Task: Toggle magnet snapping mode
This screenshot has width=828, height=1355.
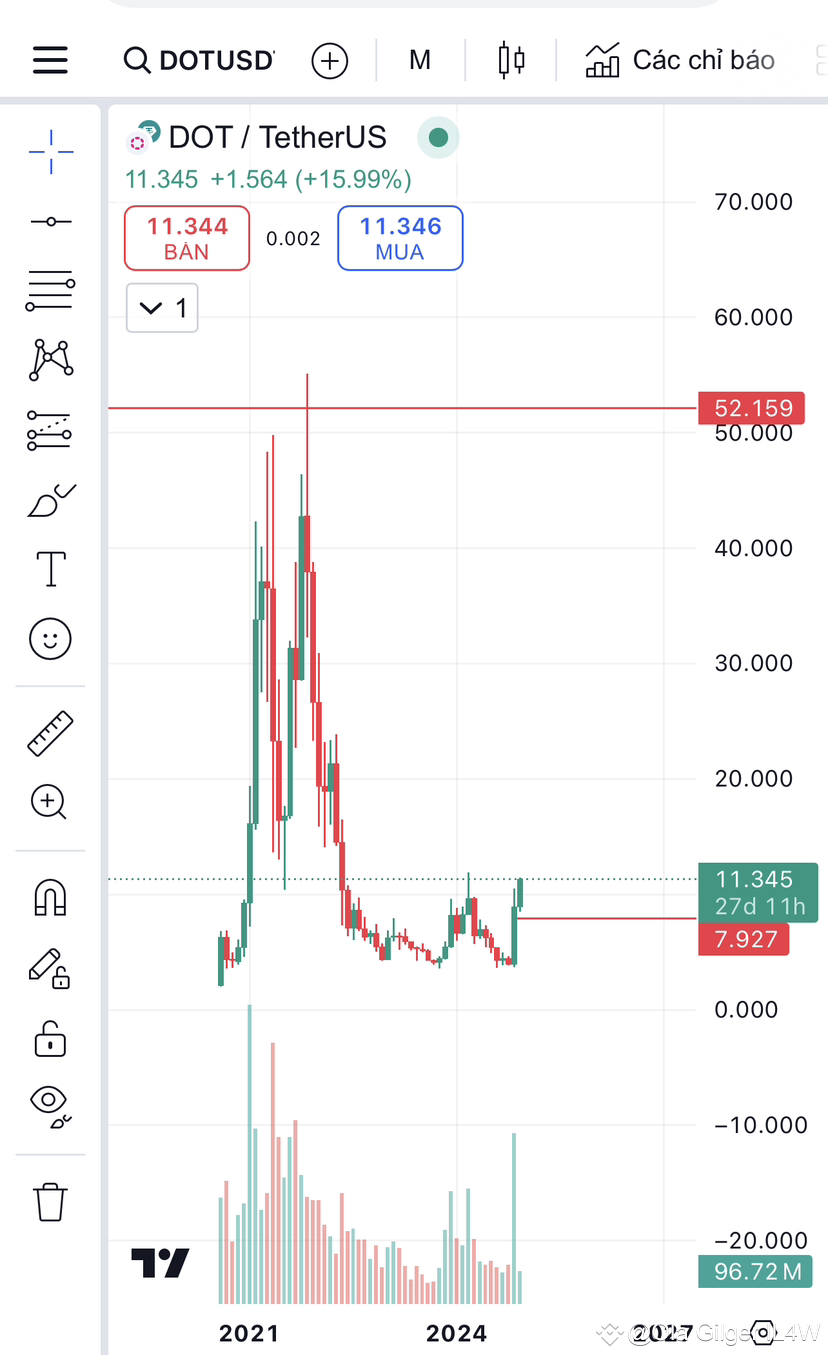Action: click(x=50, y=897)
